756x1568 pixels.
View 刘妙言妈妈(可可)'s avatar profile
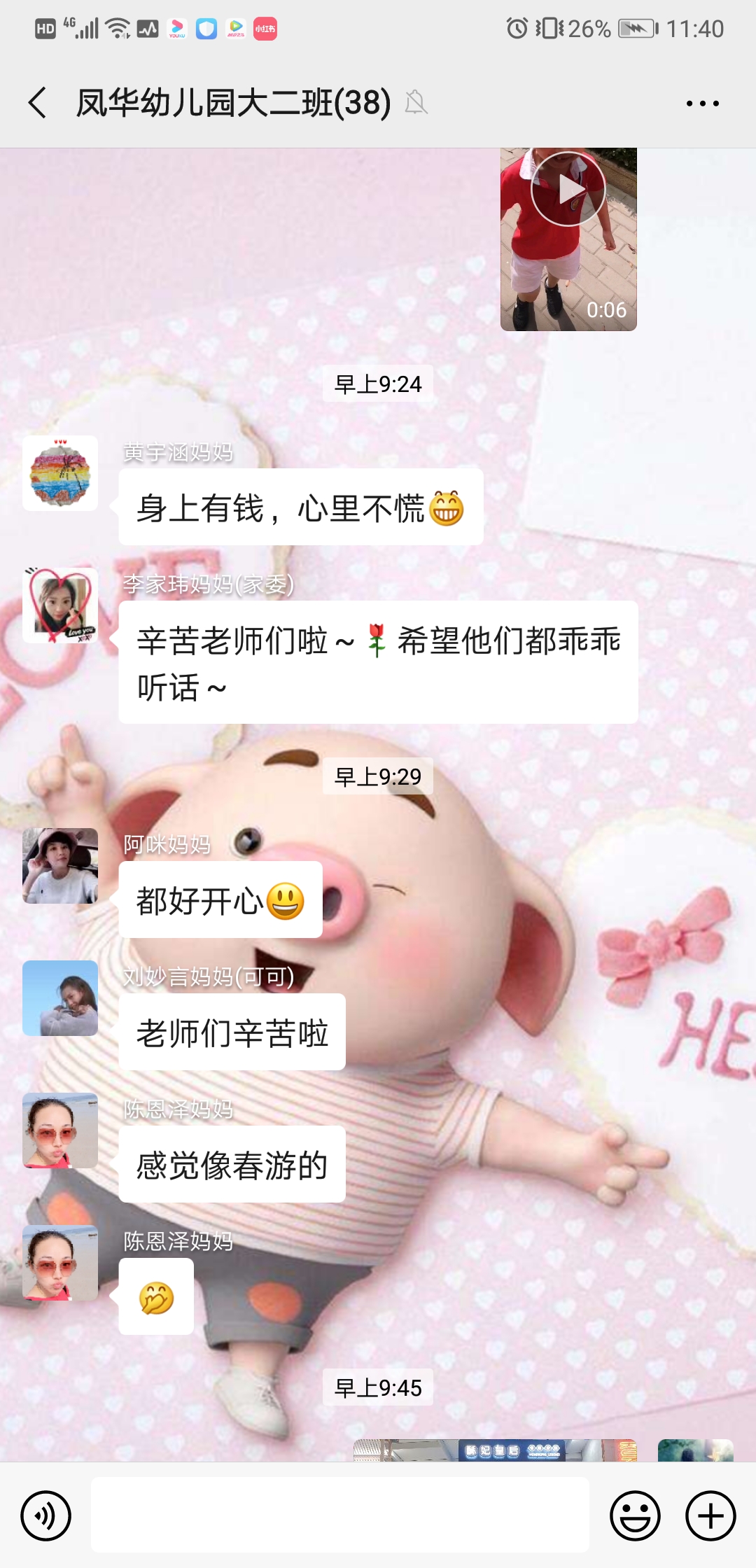[60, 998]
